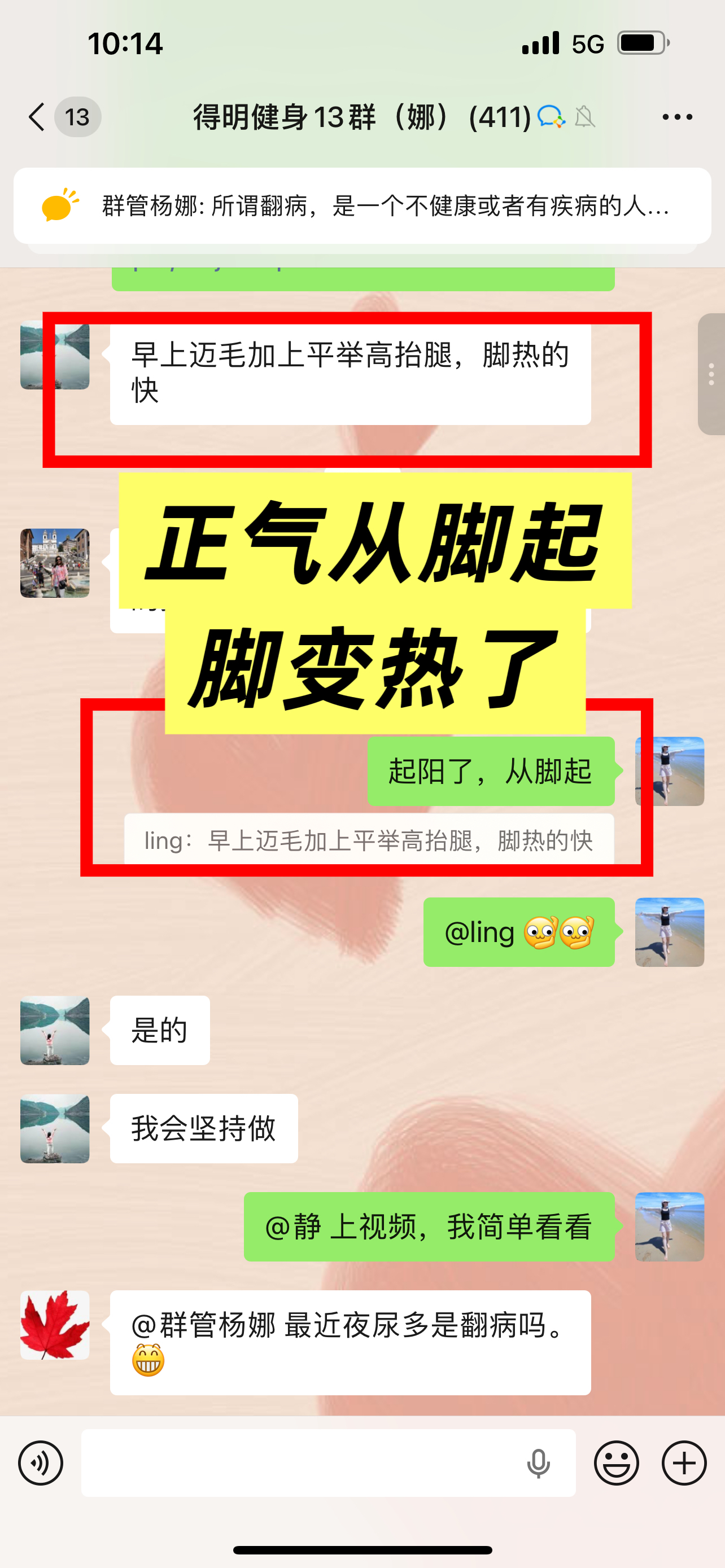The image size is (725, 1568).
Task: Open the plus attachments panel
Action: tap(684, 1462)
